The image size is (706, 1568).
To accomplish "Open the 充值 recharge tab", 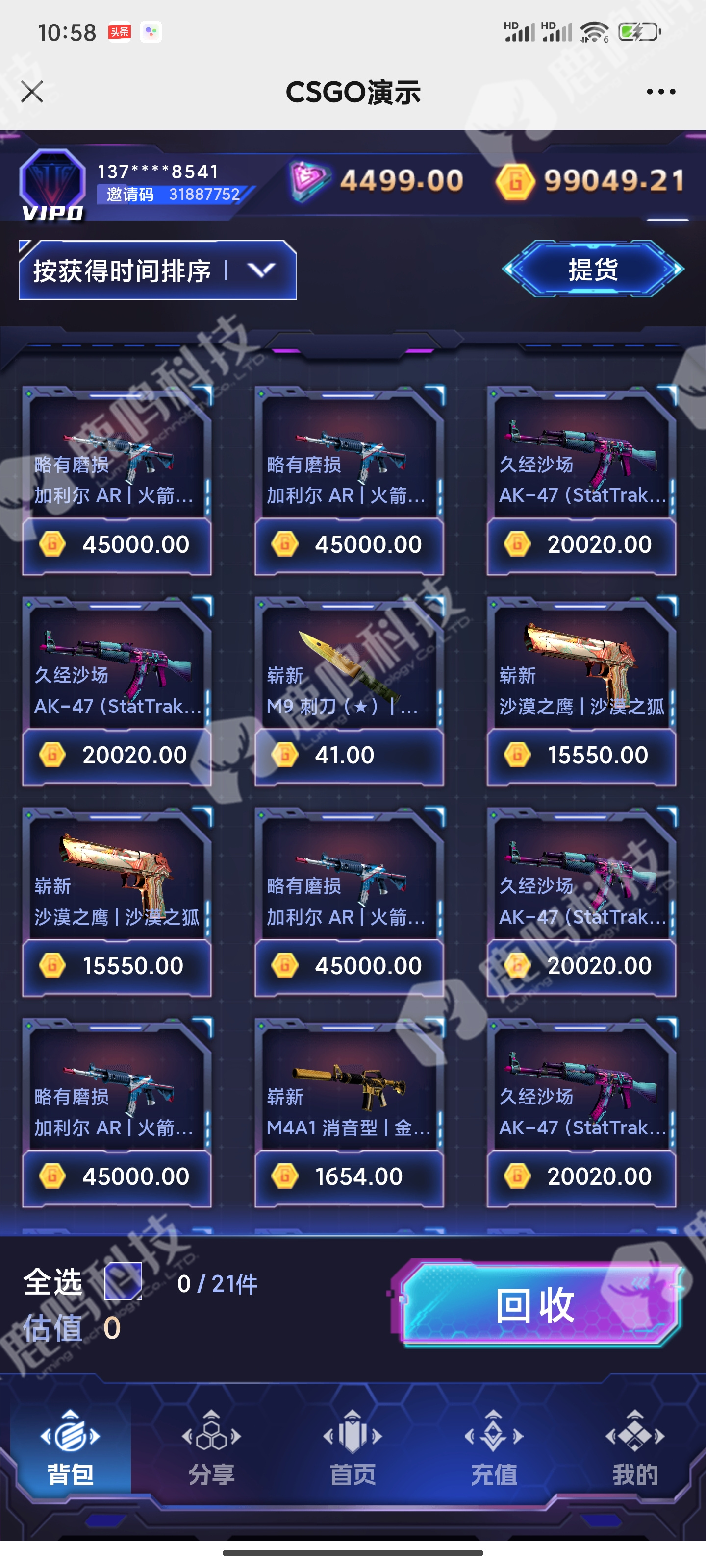I will tap(493, 1449).
